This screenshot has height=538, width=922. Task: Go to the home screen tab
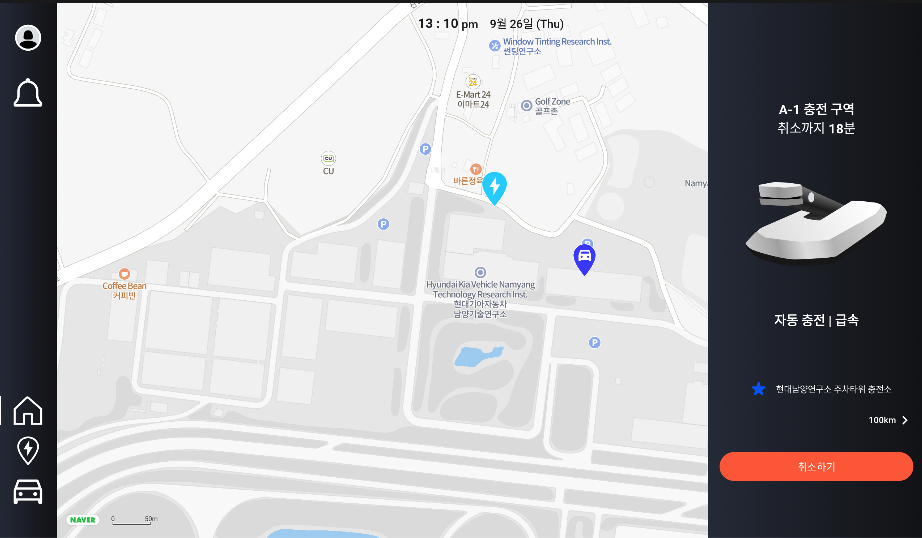coord(28,410)
